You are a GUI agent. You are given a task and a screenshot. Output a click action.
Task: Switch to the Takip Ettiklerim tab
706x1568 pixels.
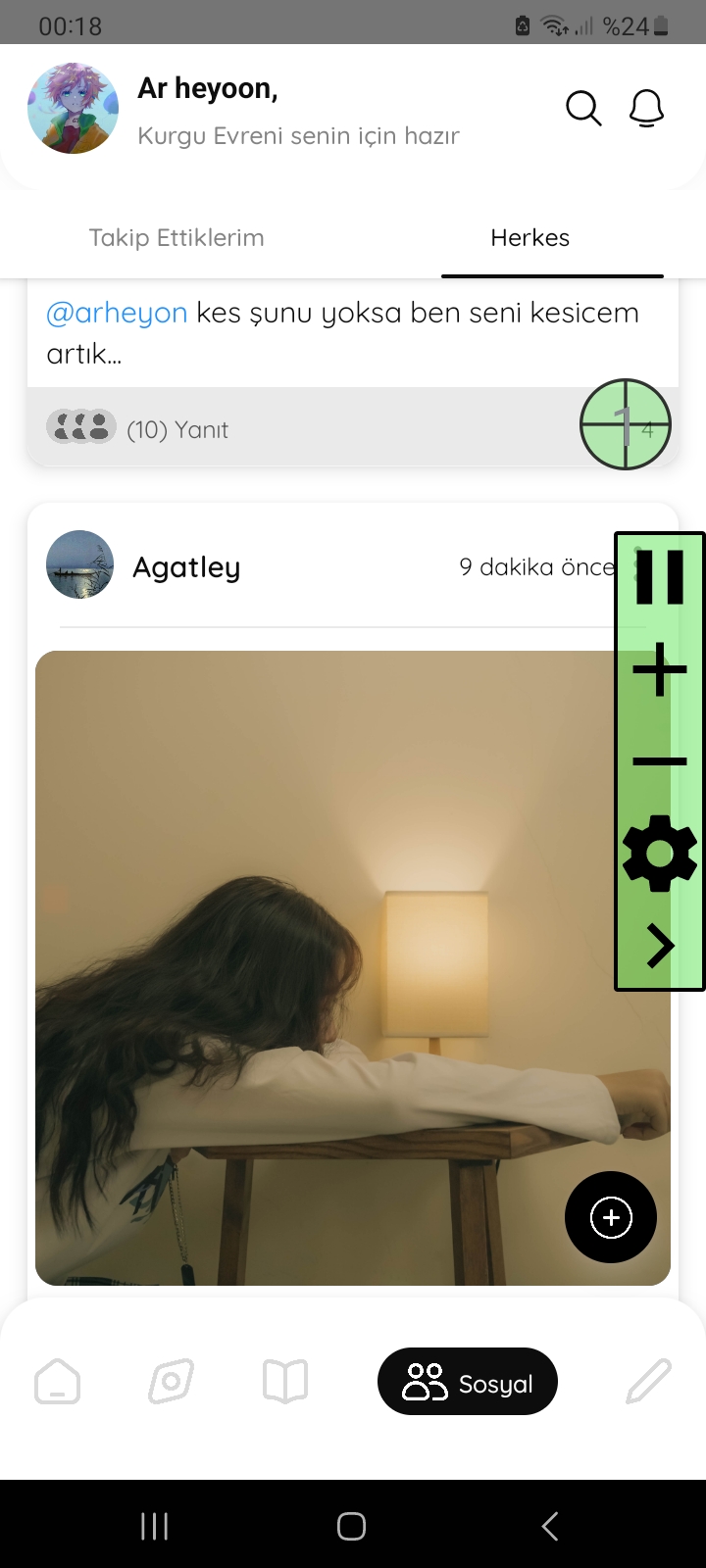176,237
